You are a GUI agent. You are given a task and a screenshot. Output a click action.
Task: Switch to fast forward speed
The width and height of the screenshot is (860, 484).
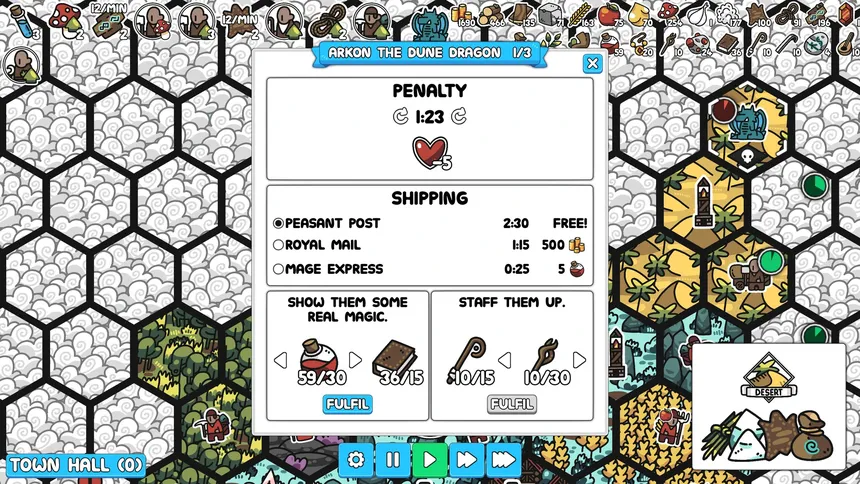[467, 460]
